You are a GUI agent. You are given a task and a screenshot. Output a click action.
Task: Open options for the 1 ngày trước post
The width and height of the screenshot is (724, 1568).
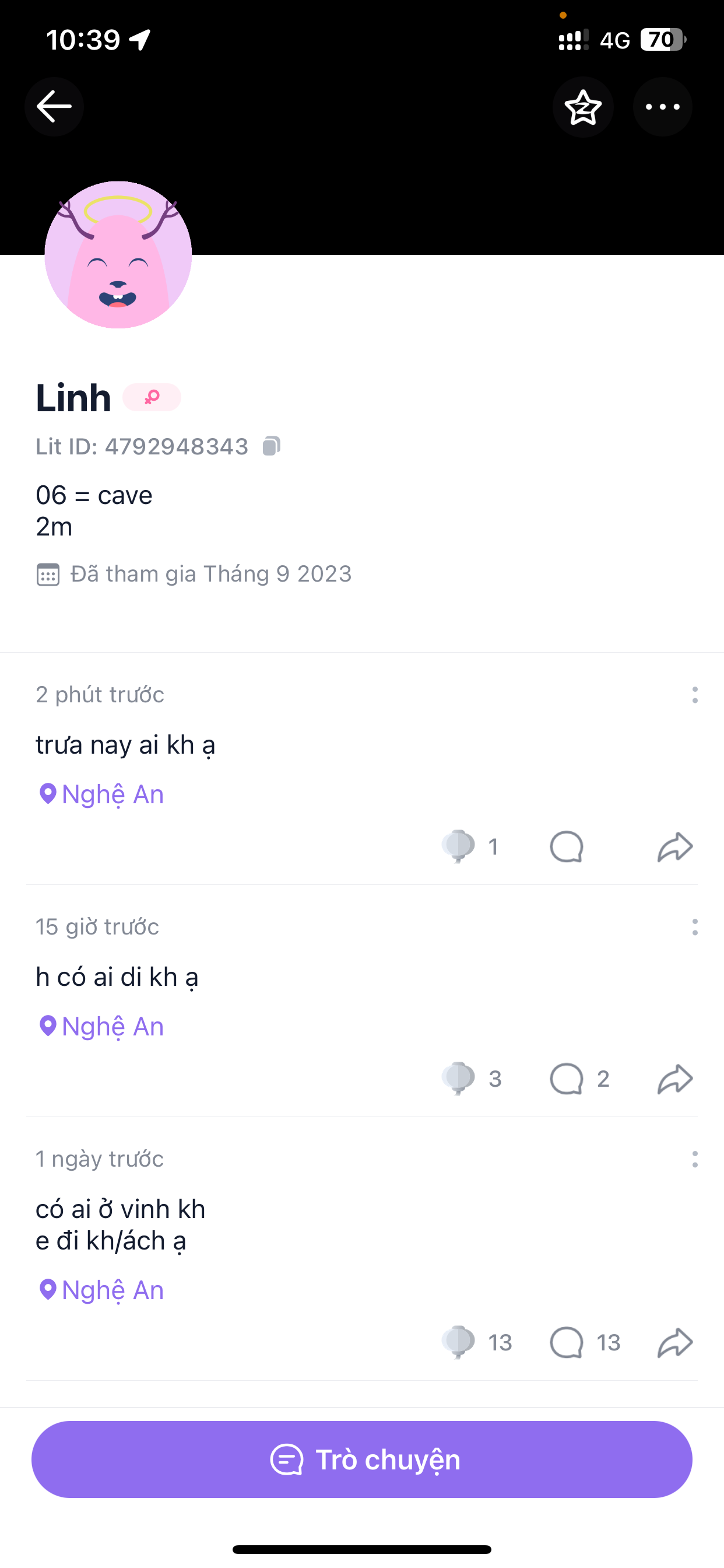pos(695,1159)
